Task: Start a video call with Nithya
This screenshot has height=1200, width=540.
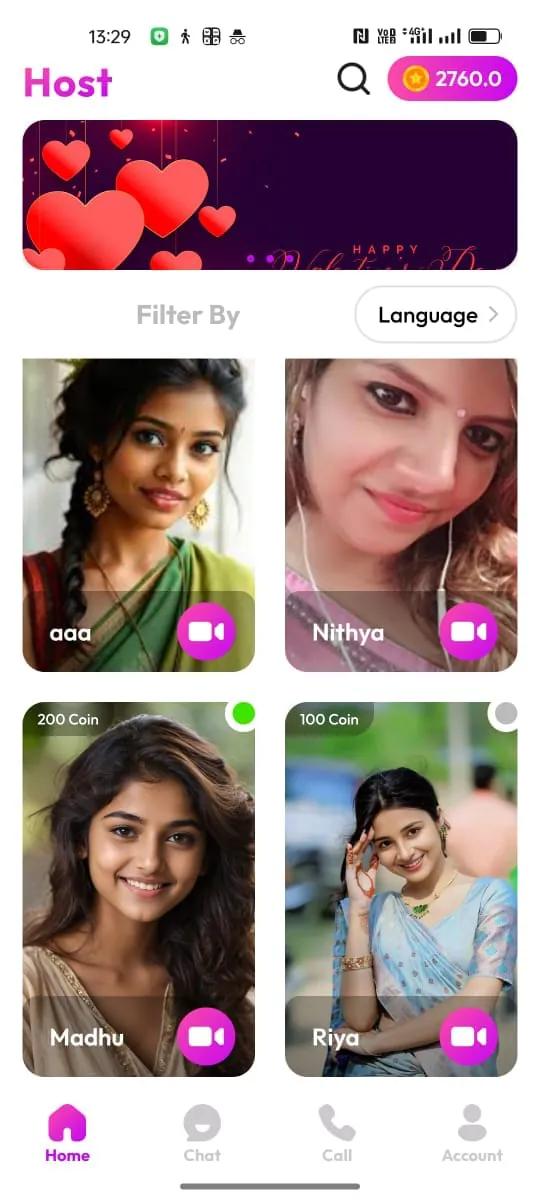Action: pyautogui.click(x=468, y=631)
